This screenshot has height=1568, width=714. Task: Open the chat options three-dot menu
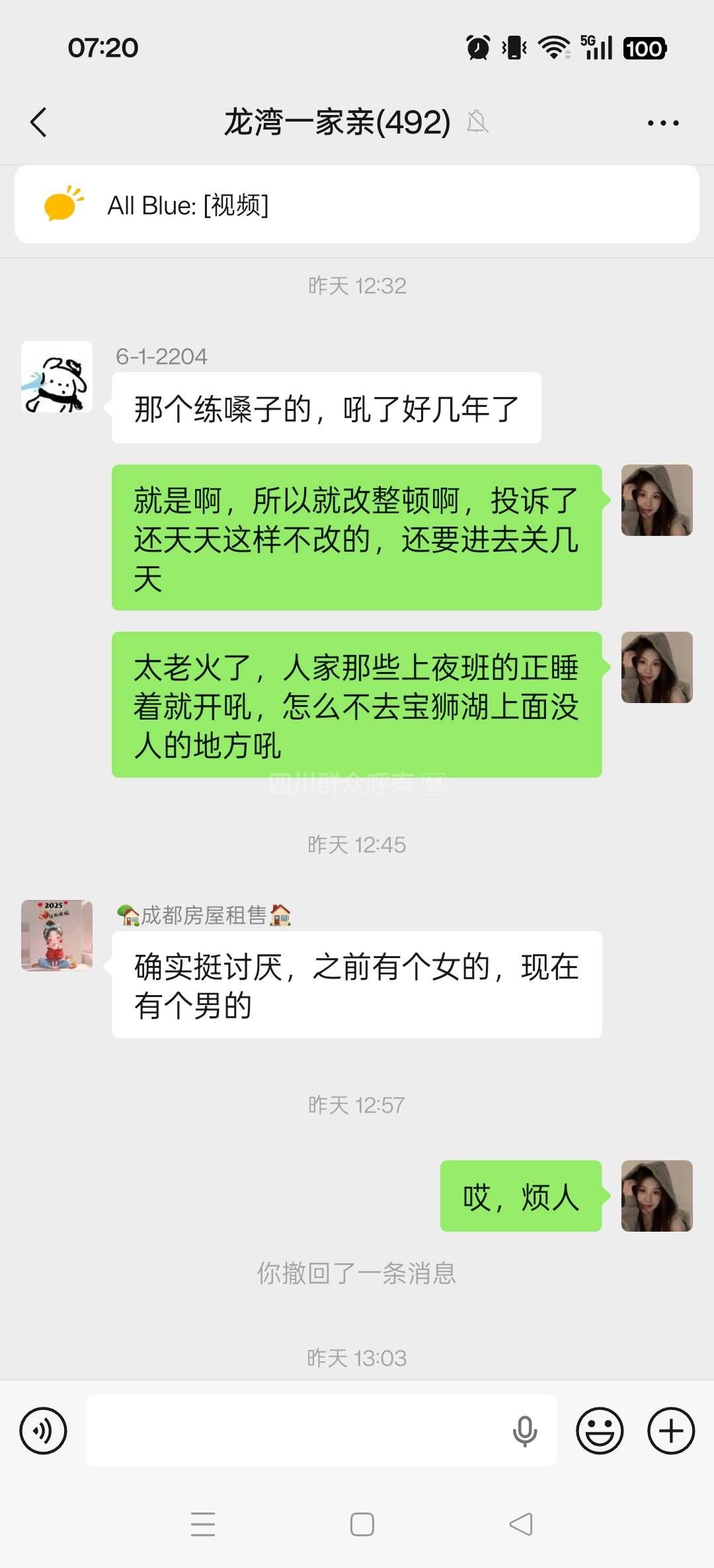click(x=662, y=123)
